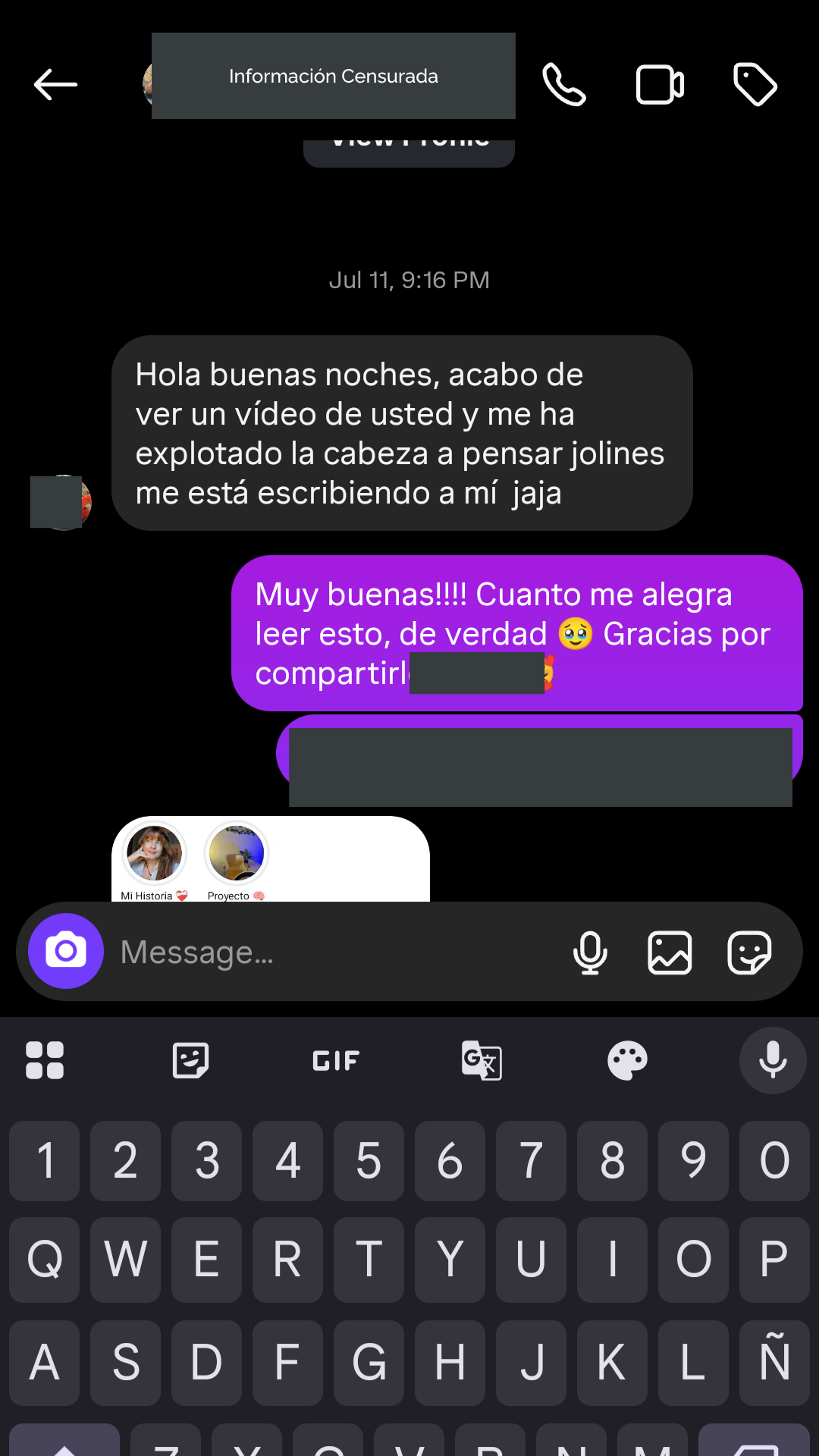Start a voice call
819x1456 pixels.
(564, 84)
